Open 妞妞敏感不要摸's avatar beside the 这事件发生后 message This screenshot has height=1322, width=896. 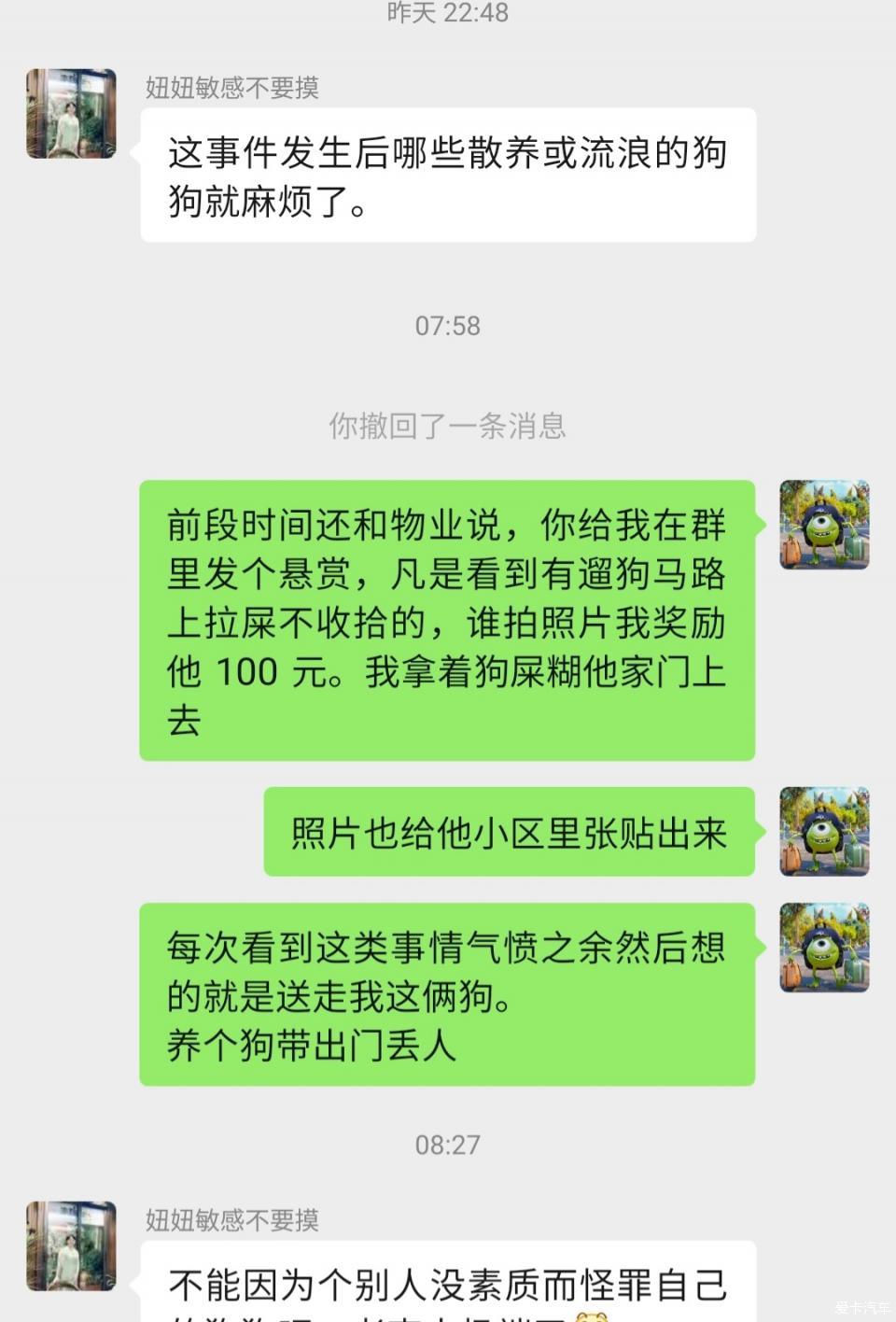tap(71, 113)
